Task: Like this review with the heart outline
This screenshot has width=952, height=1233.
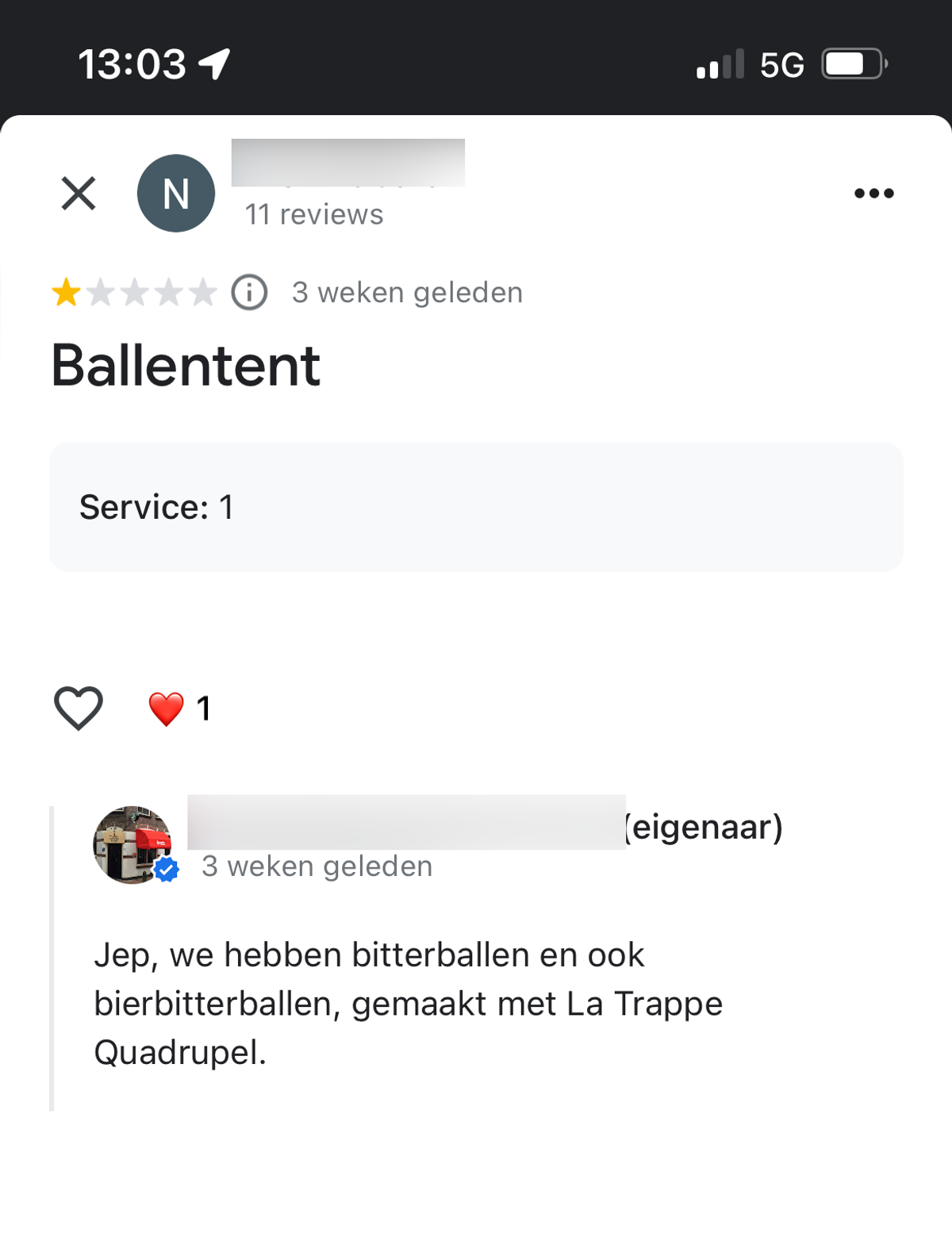Action: click(x=79, y=708)
